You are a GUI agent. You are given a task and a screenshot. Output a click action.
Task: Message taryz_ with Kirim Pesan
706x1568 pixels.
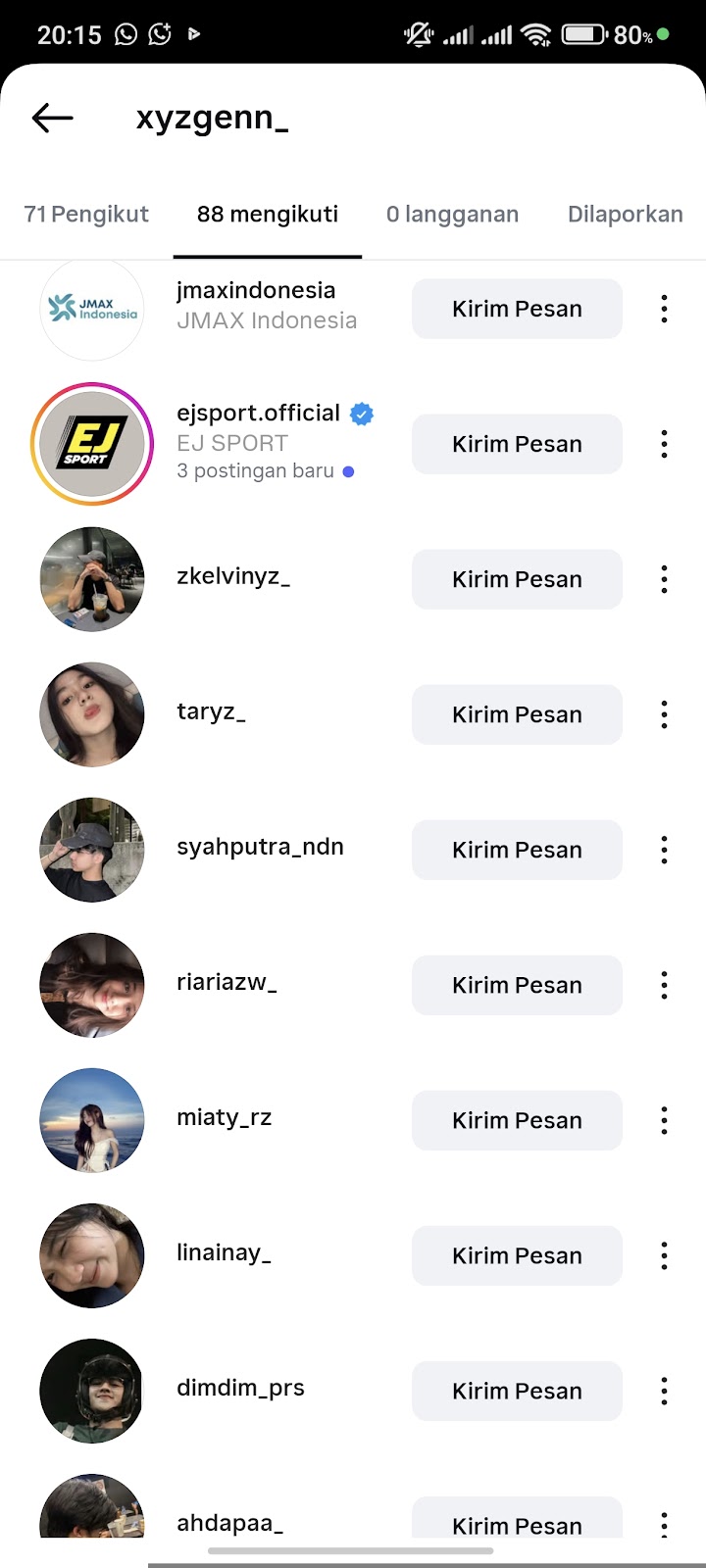[517, 714]
